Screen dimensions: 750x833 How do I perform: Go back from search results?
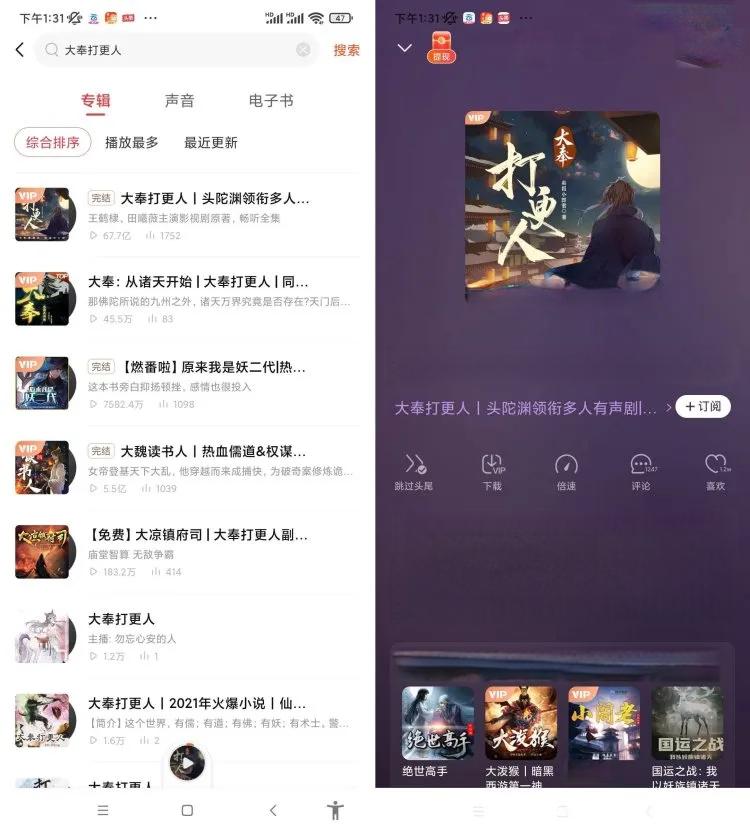(x=19, y=50)
